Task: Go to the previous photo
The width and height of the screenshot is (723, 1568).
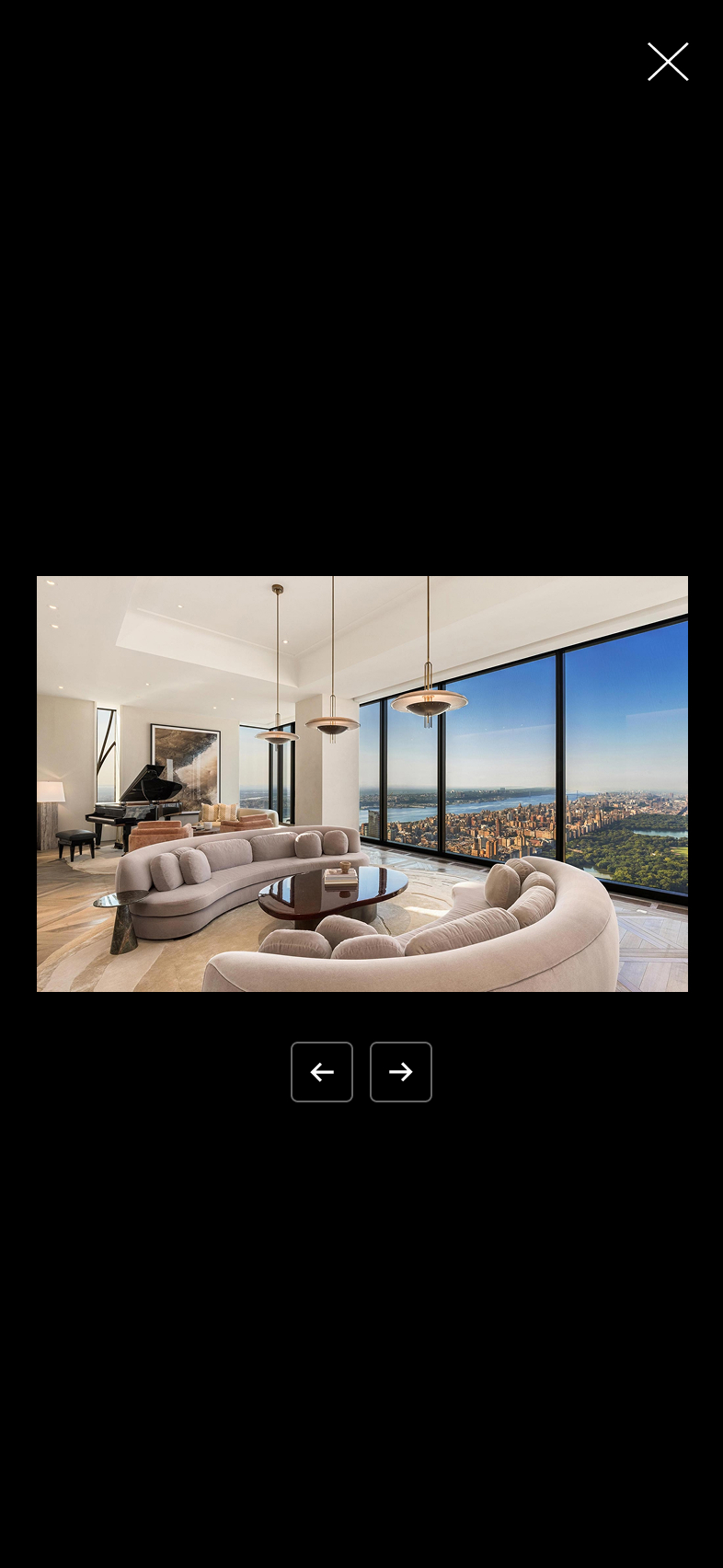Action: tap(322, 1072)
